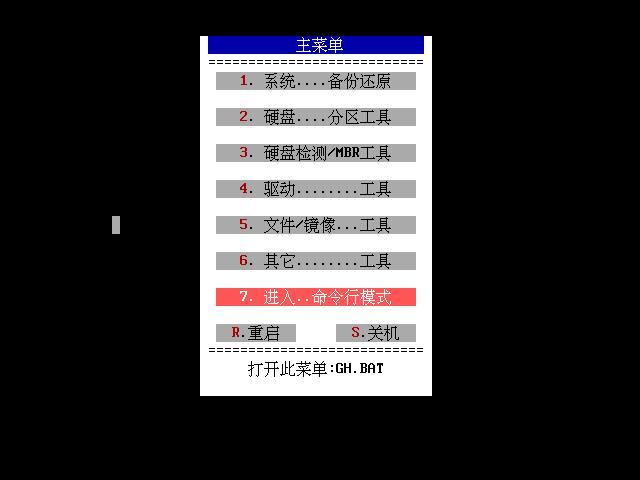Screen dimensions: 640x480
Task: Select 5. 文件/镜像工具
Action: coord(315,225)
